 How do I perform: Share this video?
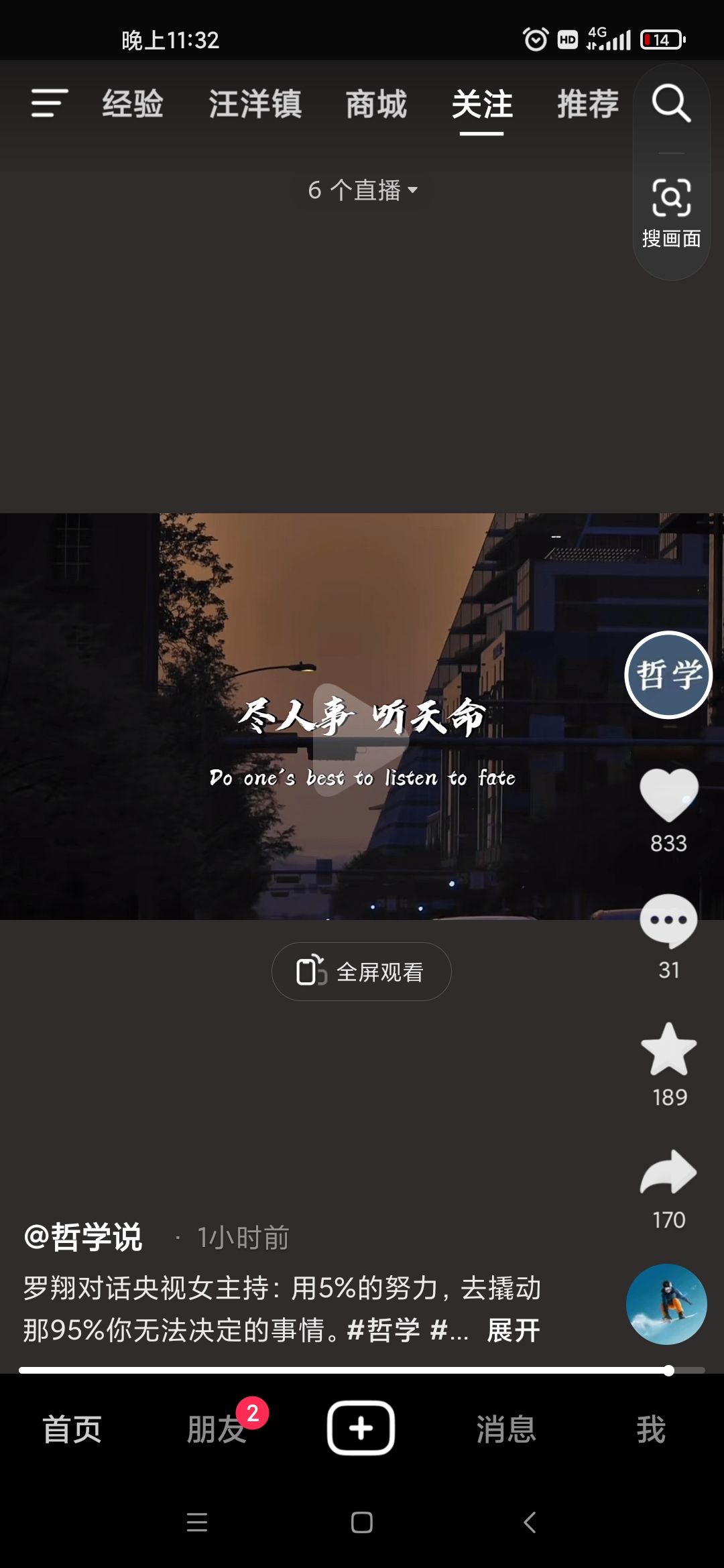[x=668, y=1173]
